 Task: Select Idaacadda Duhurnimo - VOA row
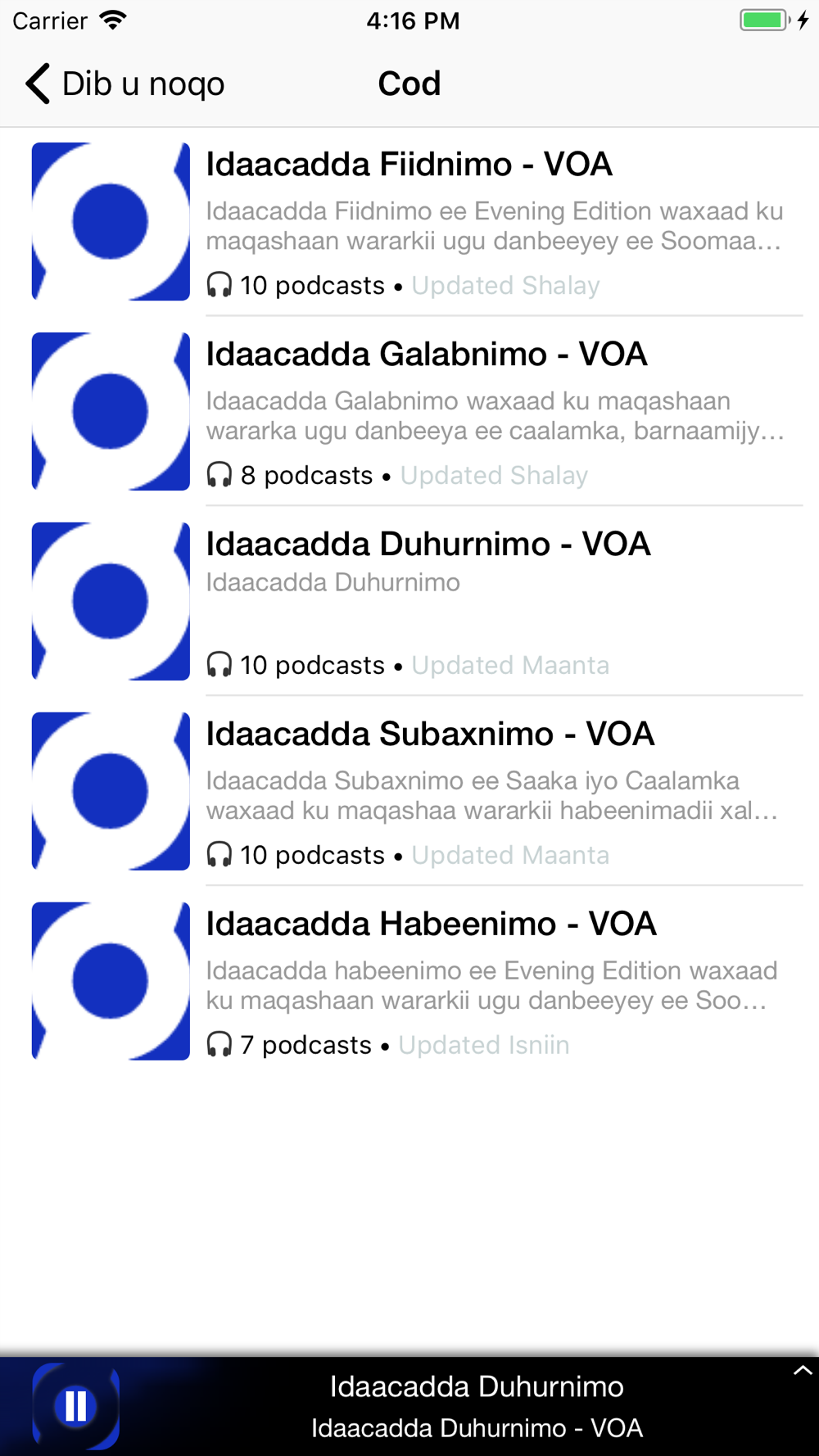click(409, 601)
